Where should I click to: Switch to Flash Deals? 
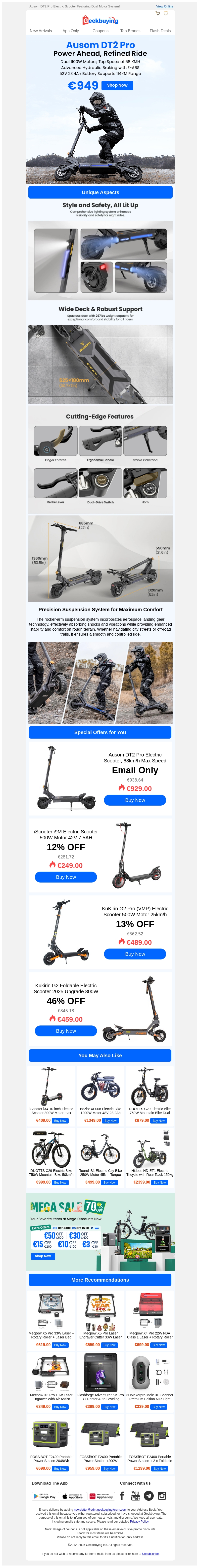point(160,31)
